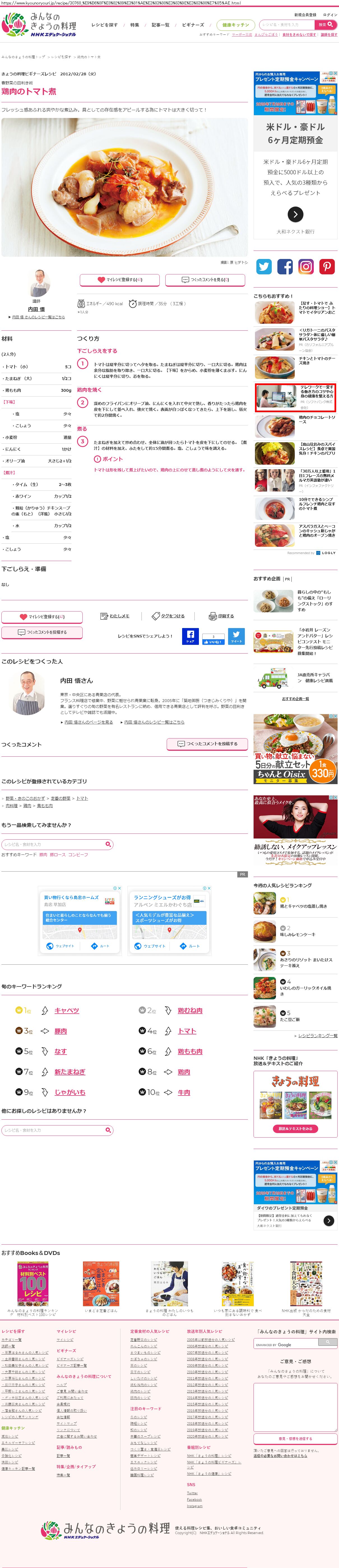Share recipe via Facebook シェア button

tap(190, 636)
